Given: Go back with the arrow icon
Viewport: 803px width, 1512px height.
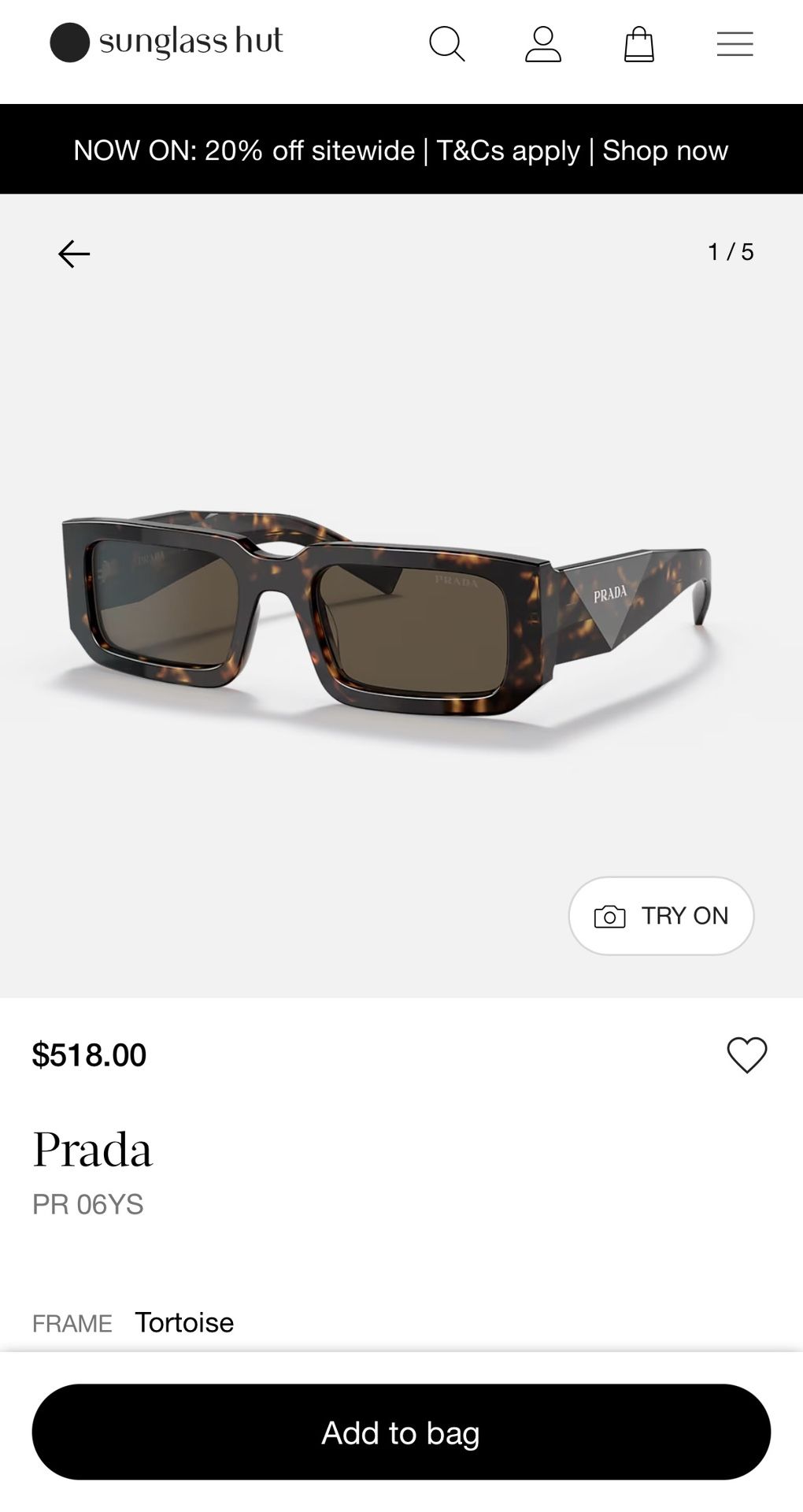Looking at the screenshot, I should (74, 254).
